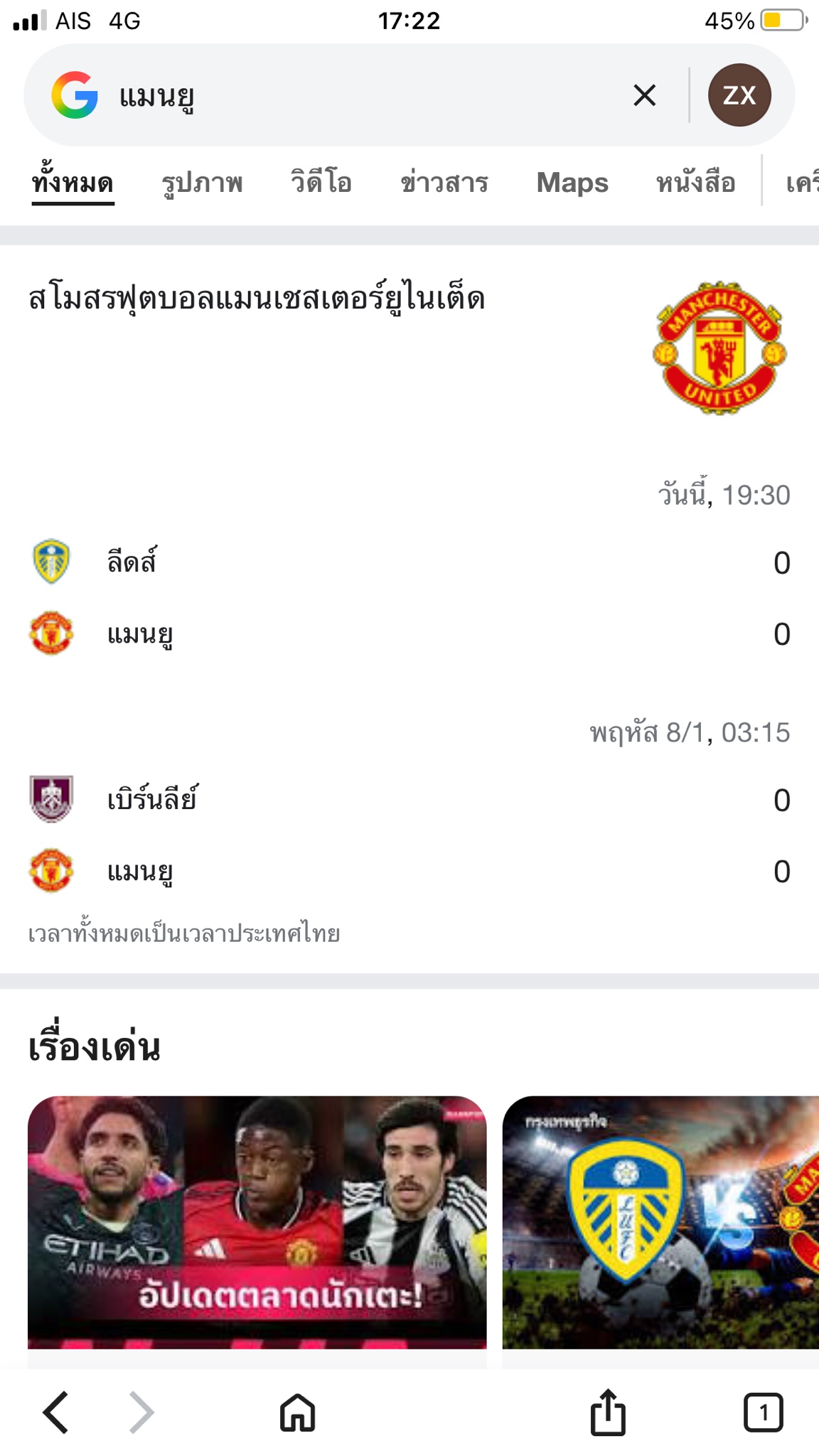The height and width of the screenshot is (1456, 819).
Task: Select the ทั้งหมด tab
Action: coord(73,183)
